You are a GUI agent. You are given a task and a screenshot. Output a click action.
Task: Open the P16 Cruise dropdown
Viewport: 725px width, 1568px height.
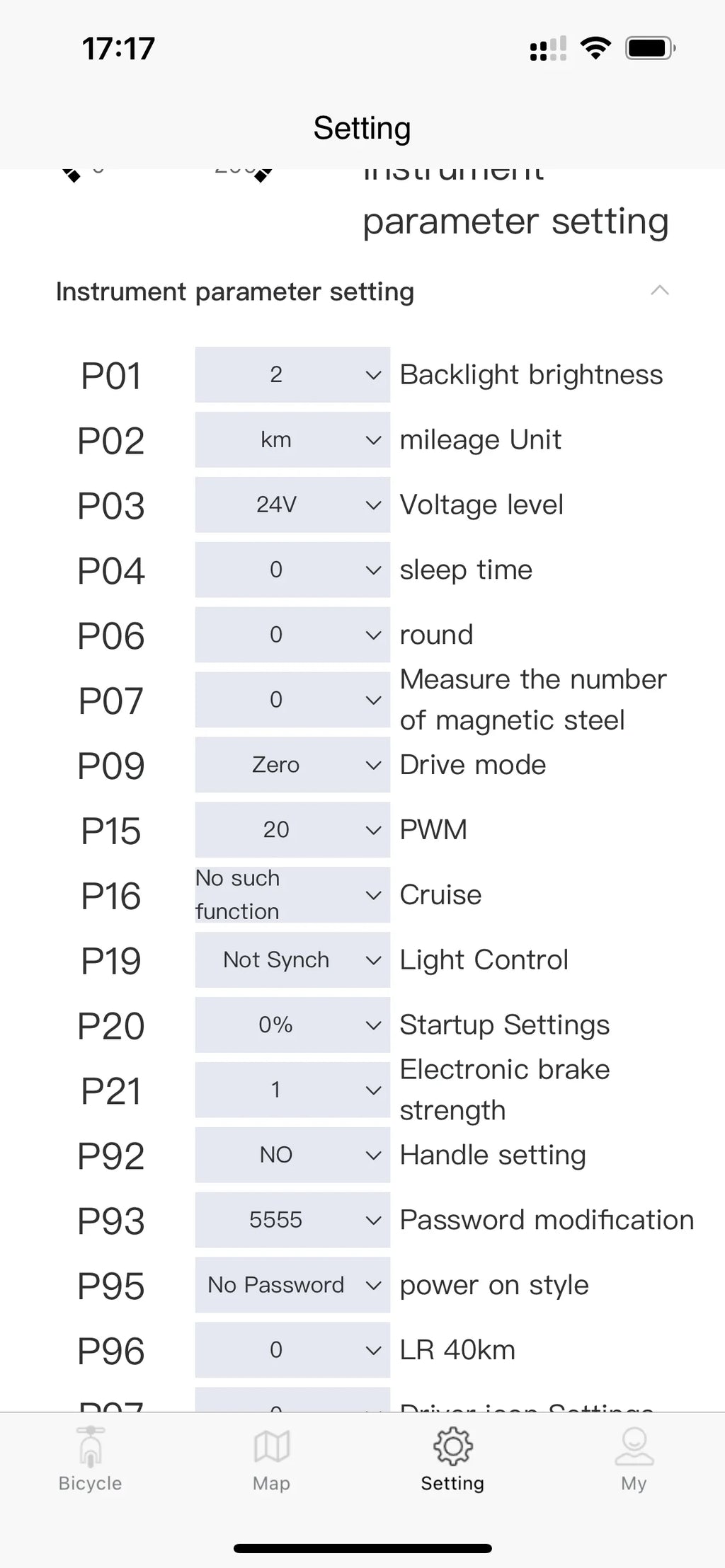[x=292, y=894]
